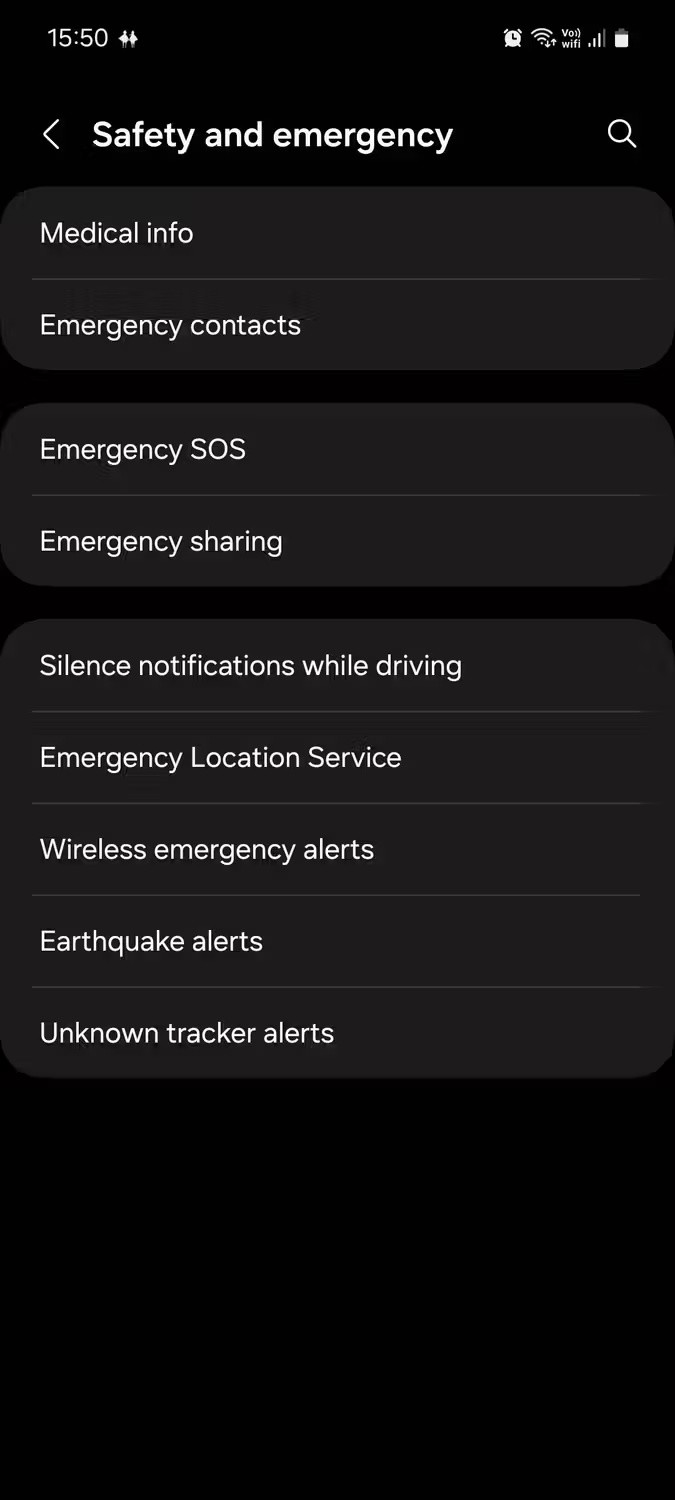675x1500 pixels.
Task: Open Unknown tracker alerts
Action: pos(336,1033)
